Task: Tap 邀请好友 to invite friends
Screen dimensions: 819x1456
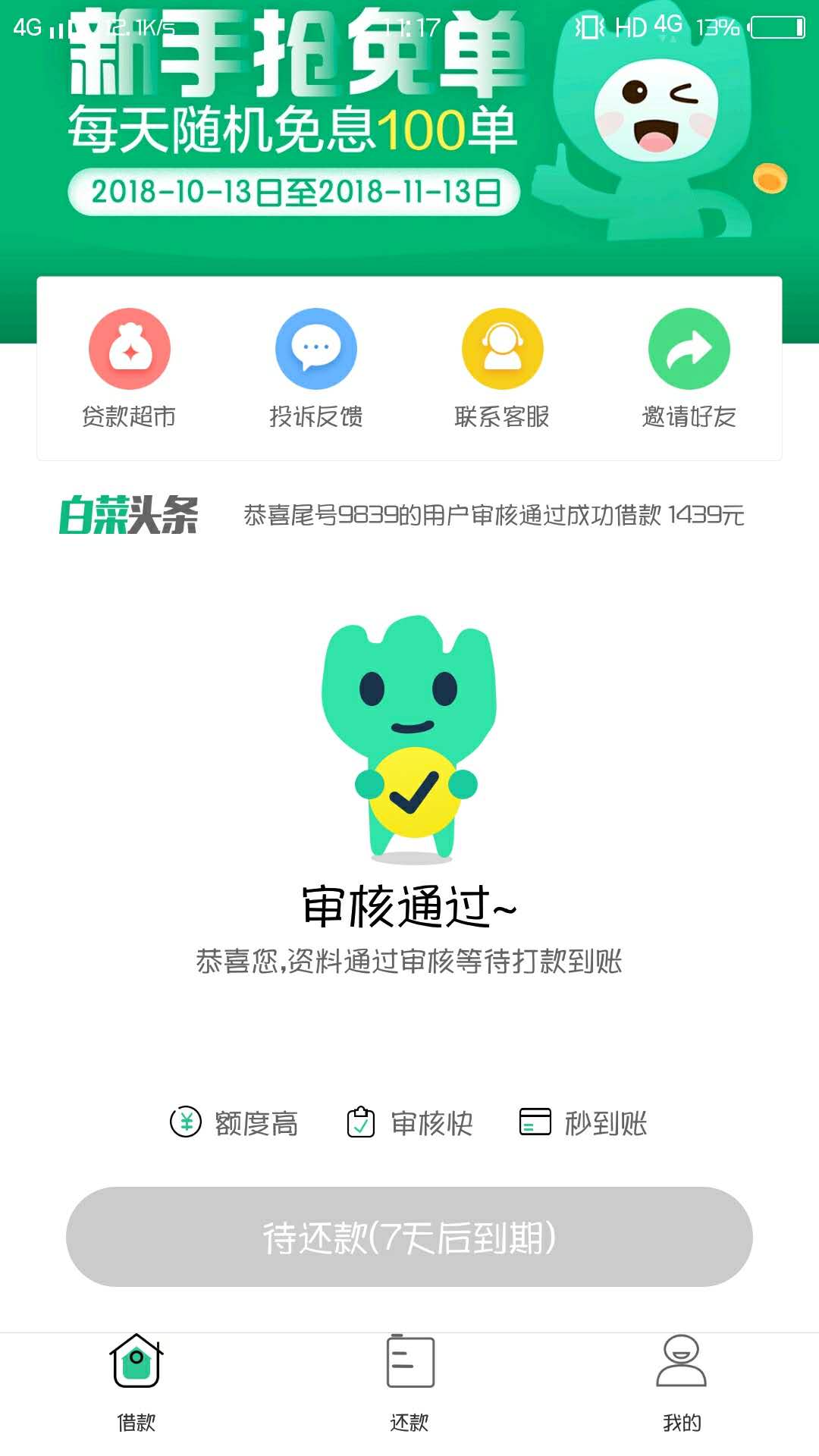Action: [689, 369]
